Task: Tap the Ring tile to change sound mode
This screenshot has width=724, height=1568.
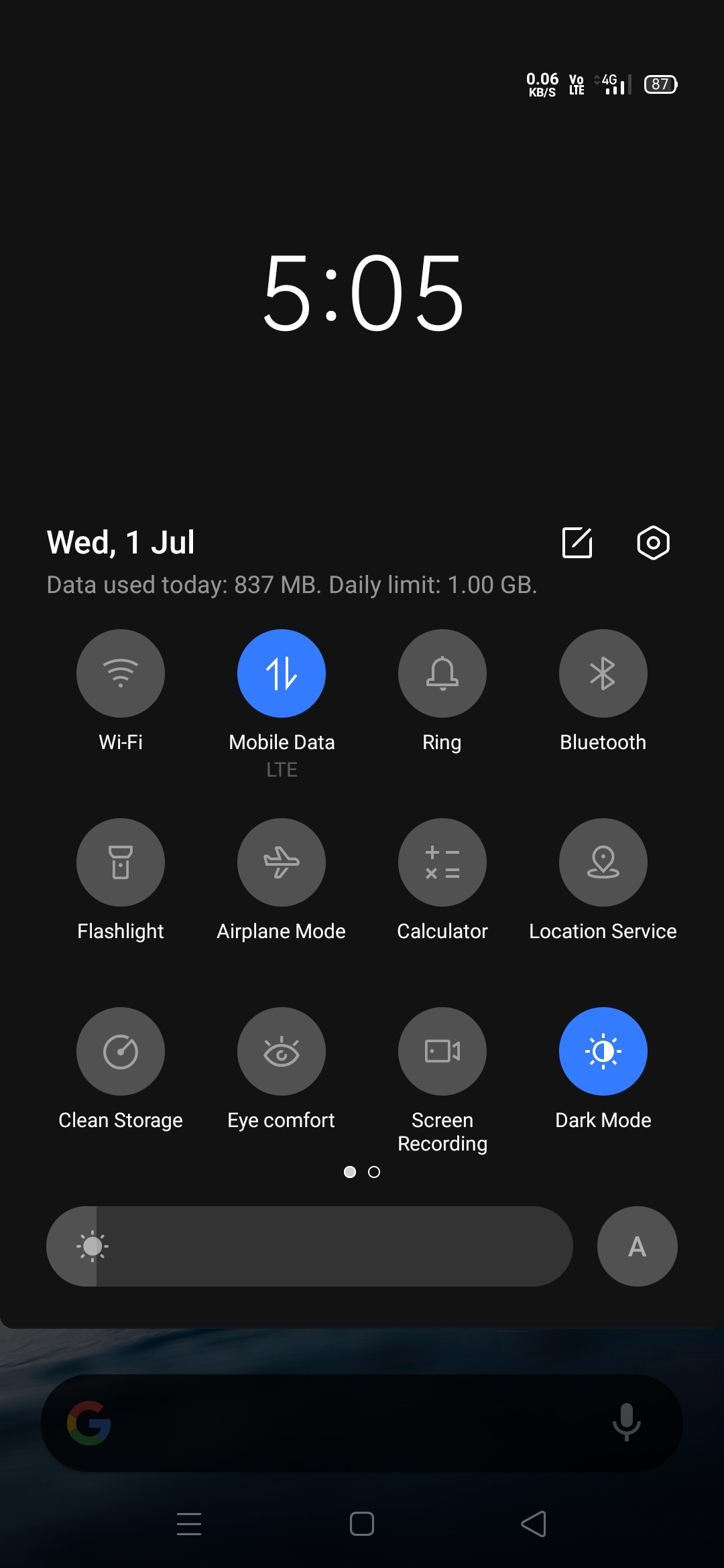Action: 442,673
